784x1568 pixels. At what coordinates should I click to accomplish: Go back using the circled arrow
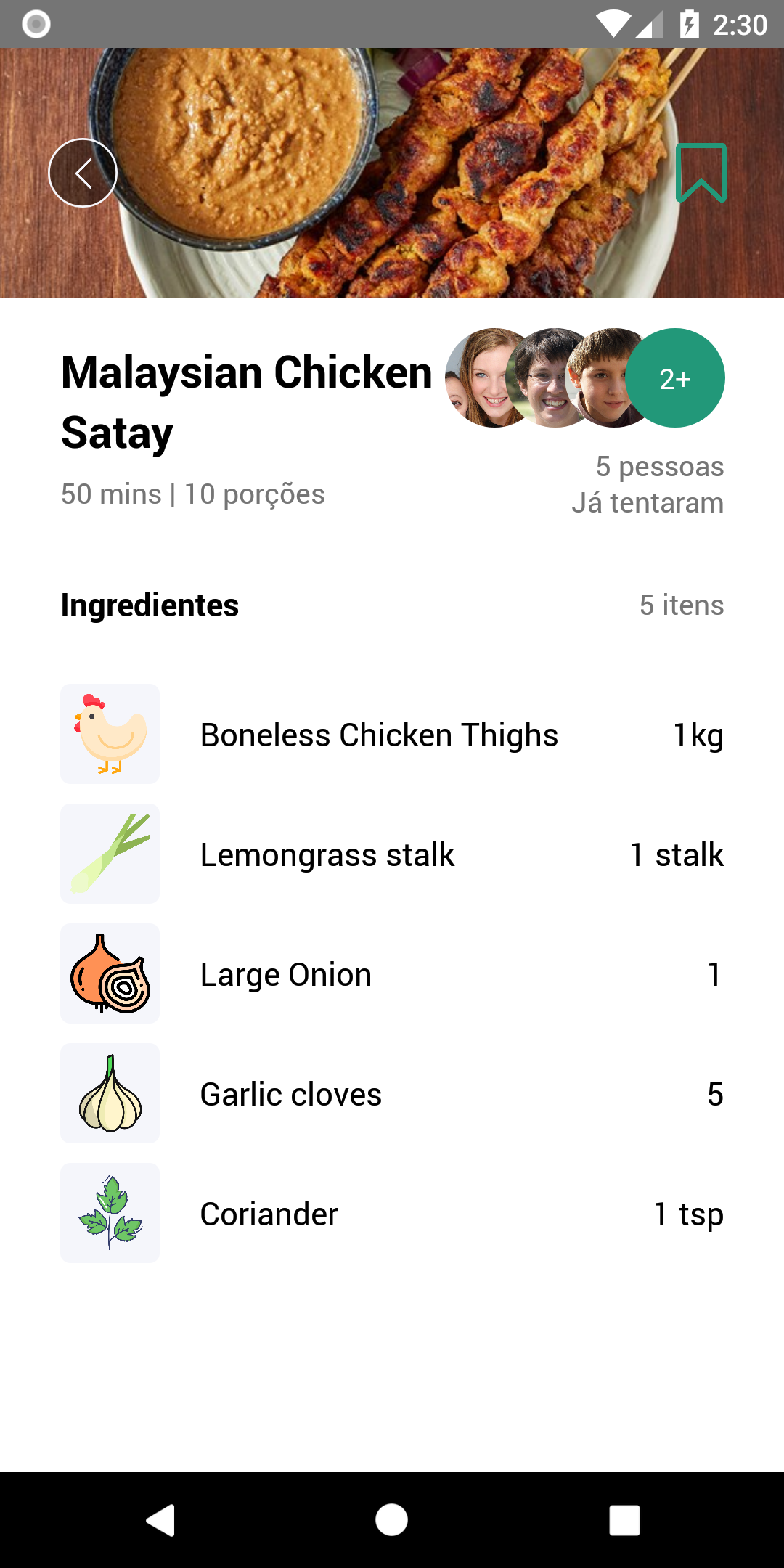[83, 173]
